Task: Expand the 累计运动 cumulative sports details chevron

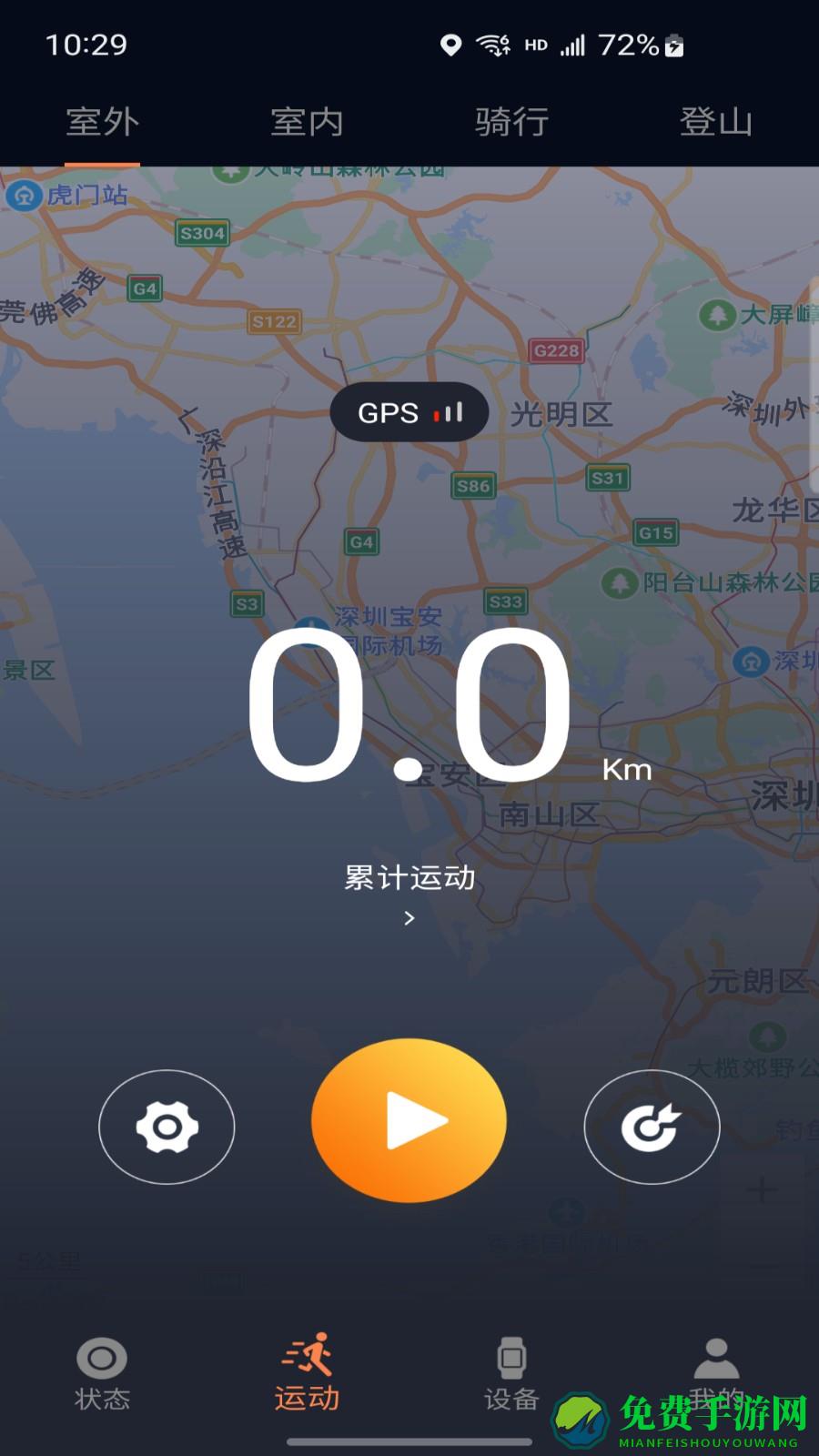Action: pyautogui.click(x=409, y=919)
